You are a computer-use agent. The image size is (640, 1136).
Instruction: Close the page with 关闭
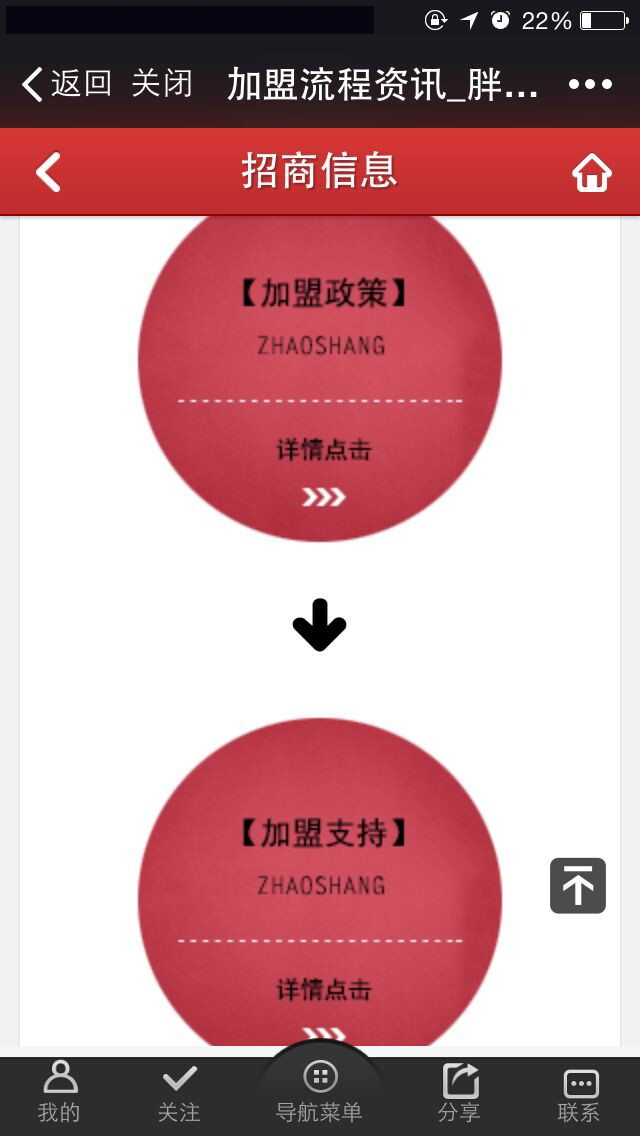162,84
